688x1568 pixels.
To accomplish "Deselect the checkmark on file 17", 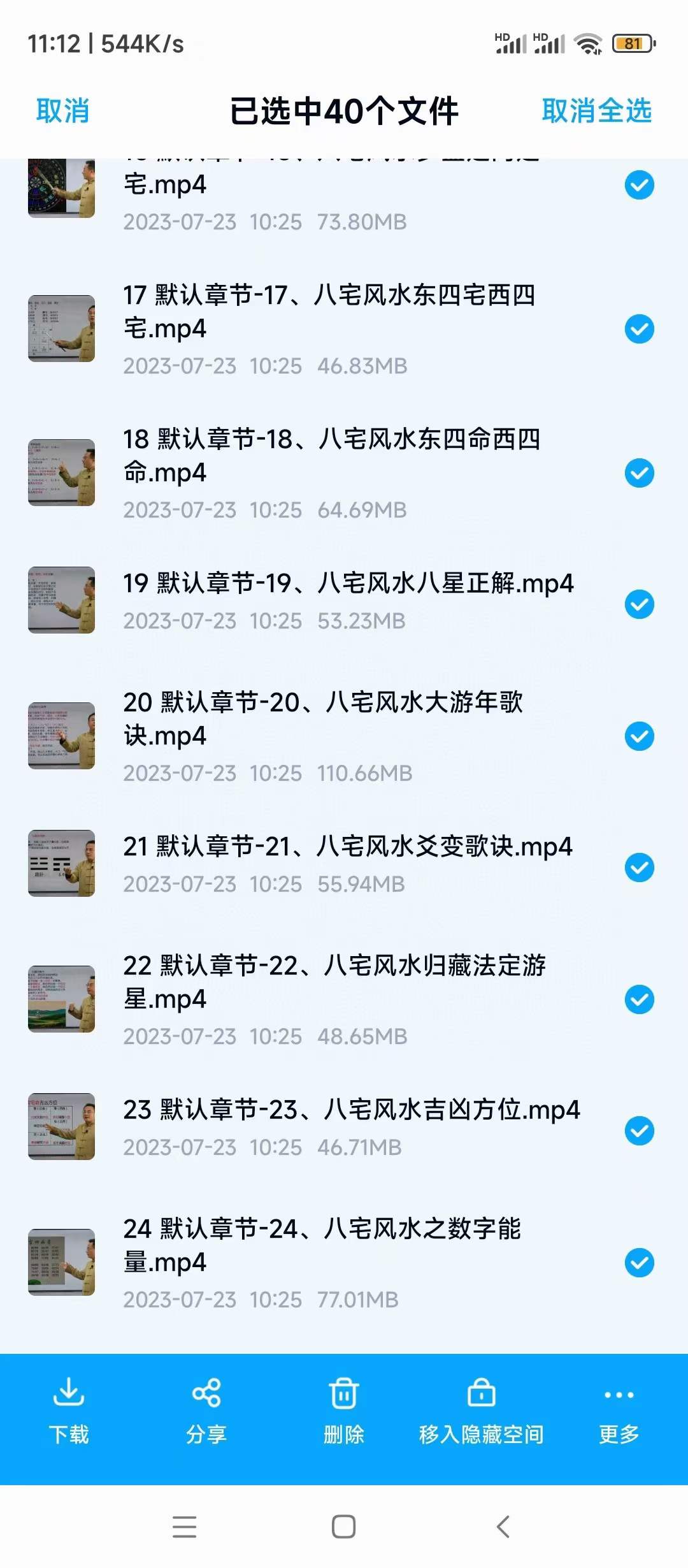I will [639, 329].
